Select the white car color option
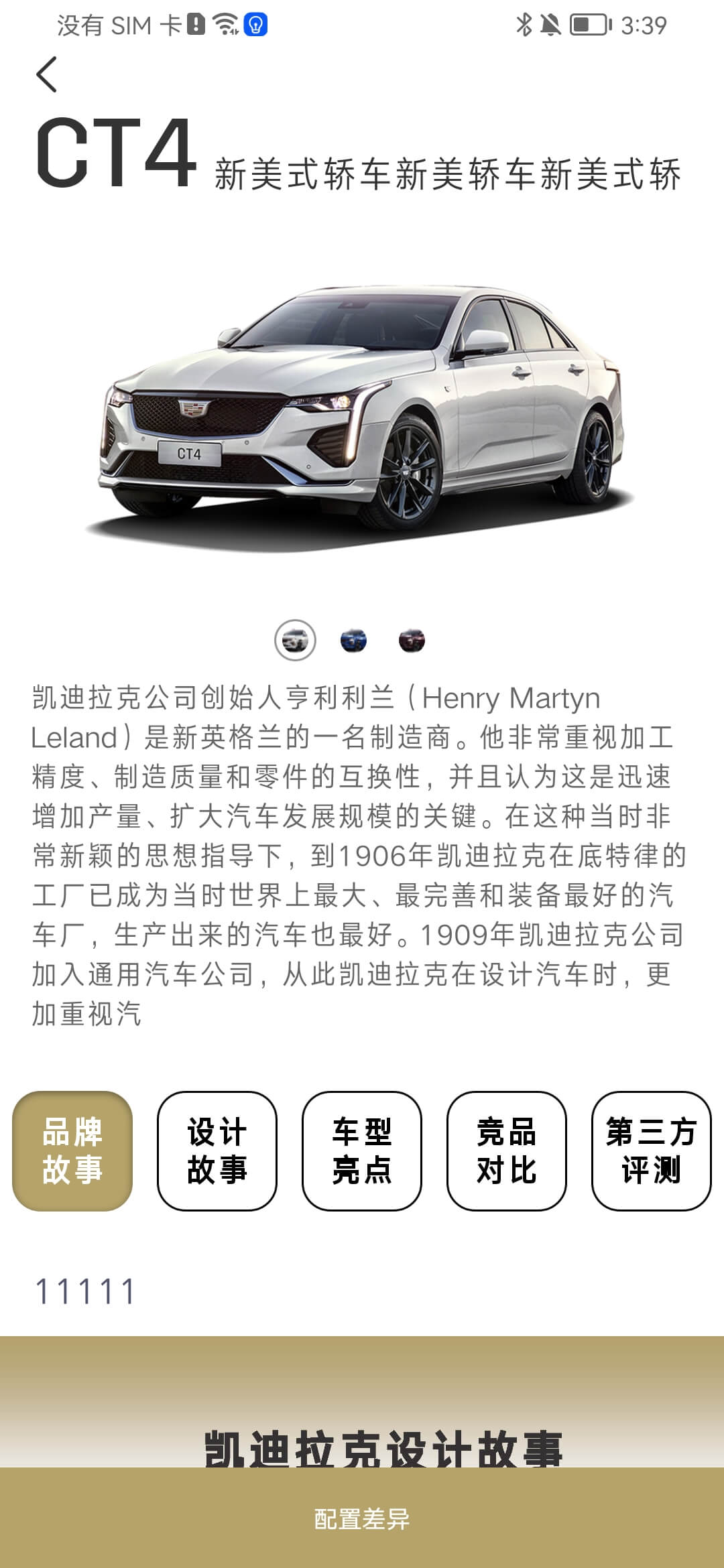Viewport: 724px width, 1568px height. pyautogui.click(x=295, y=641)
